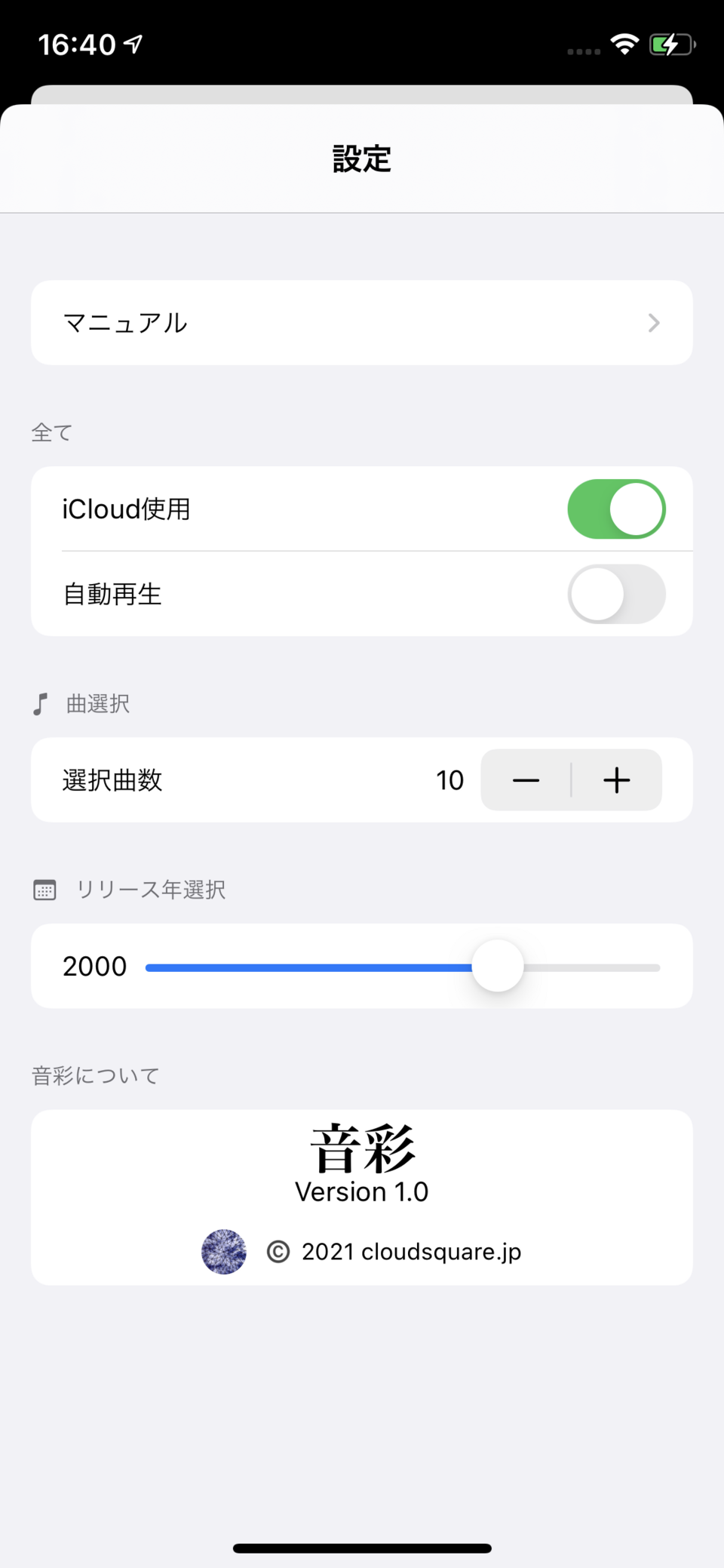Tap the リリース年選択 slider track

tap(402, 967)
